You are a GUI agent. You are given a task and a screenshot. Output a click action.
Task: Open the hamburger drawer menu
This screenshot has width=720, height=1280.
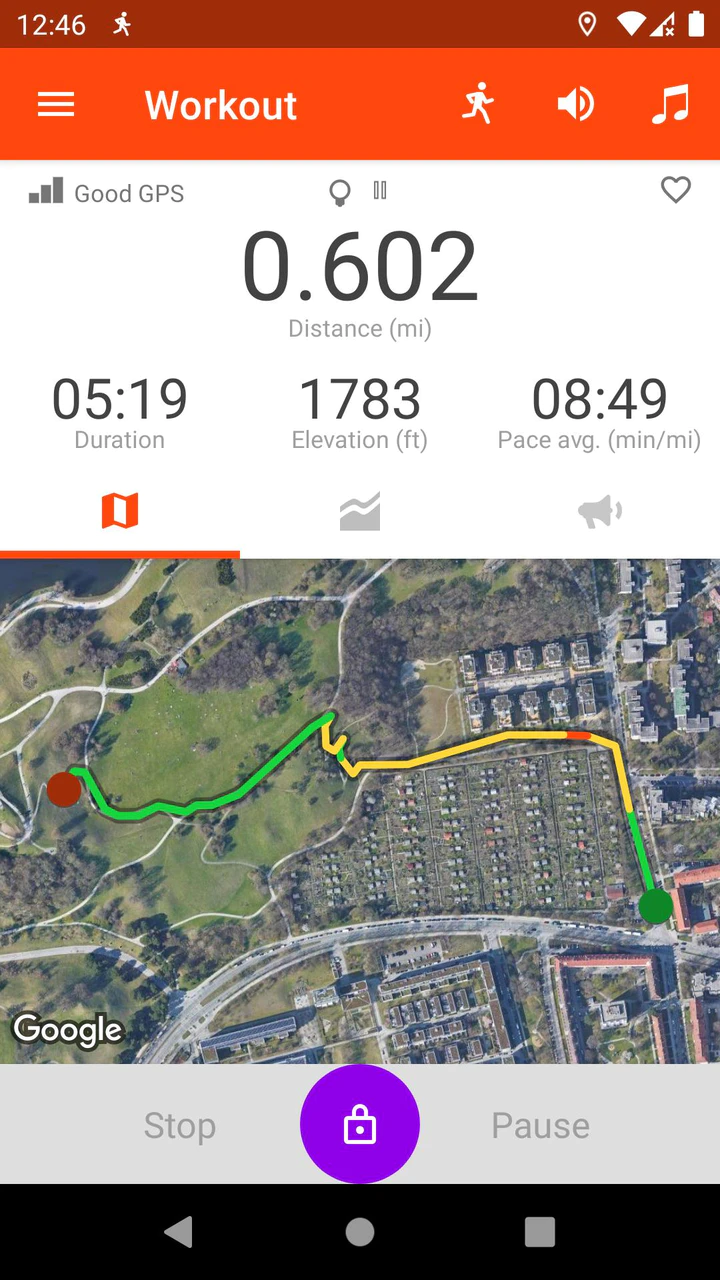[56, 105]
